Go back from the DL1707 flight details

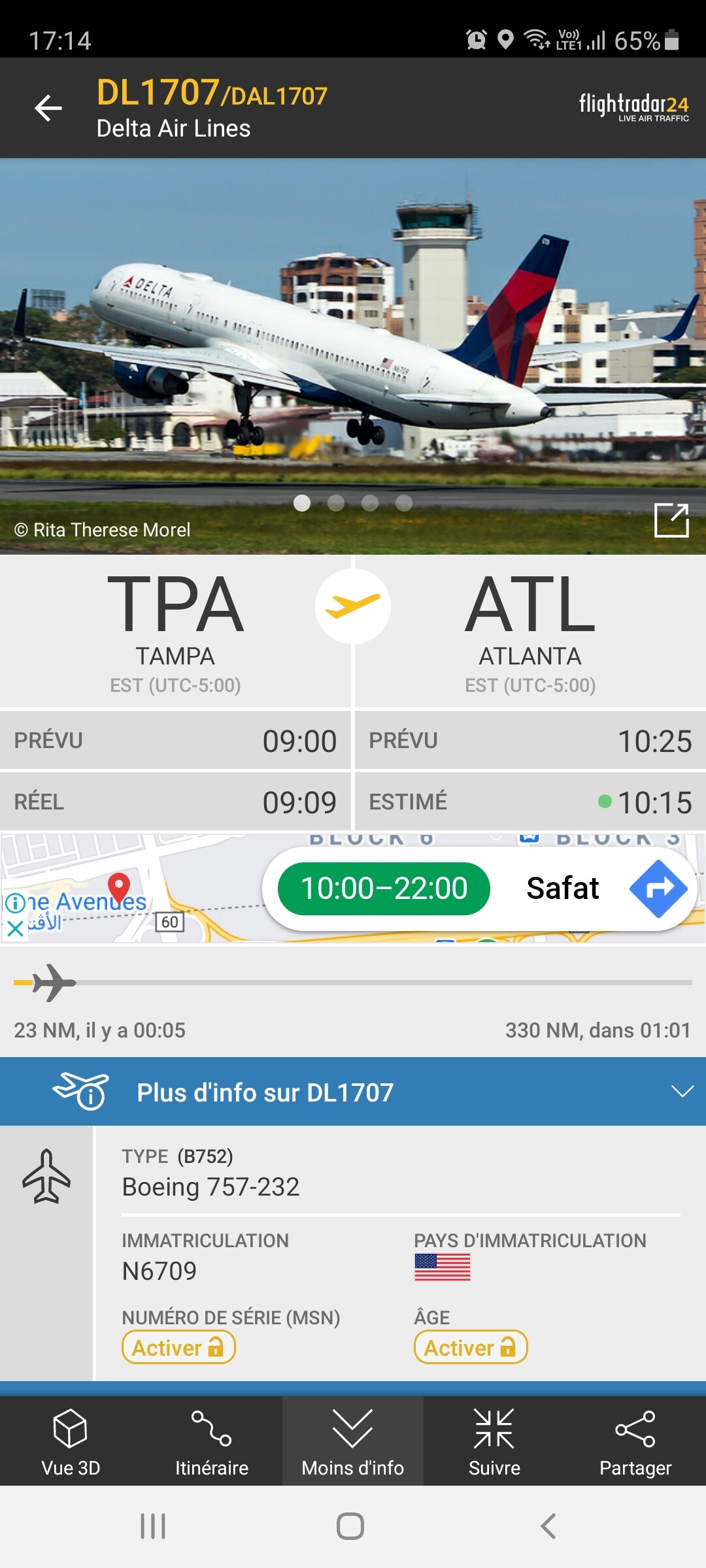[48, 108]
